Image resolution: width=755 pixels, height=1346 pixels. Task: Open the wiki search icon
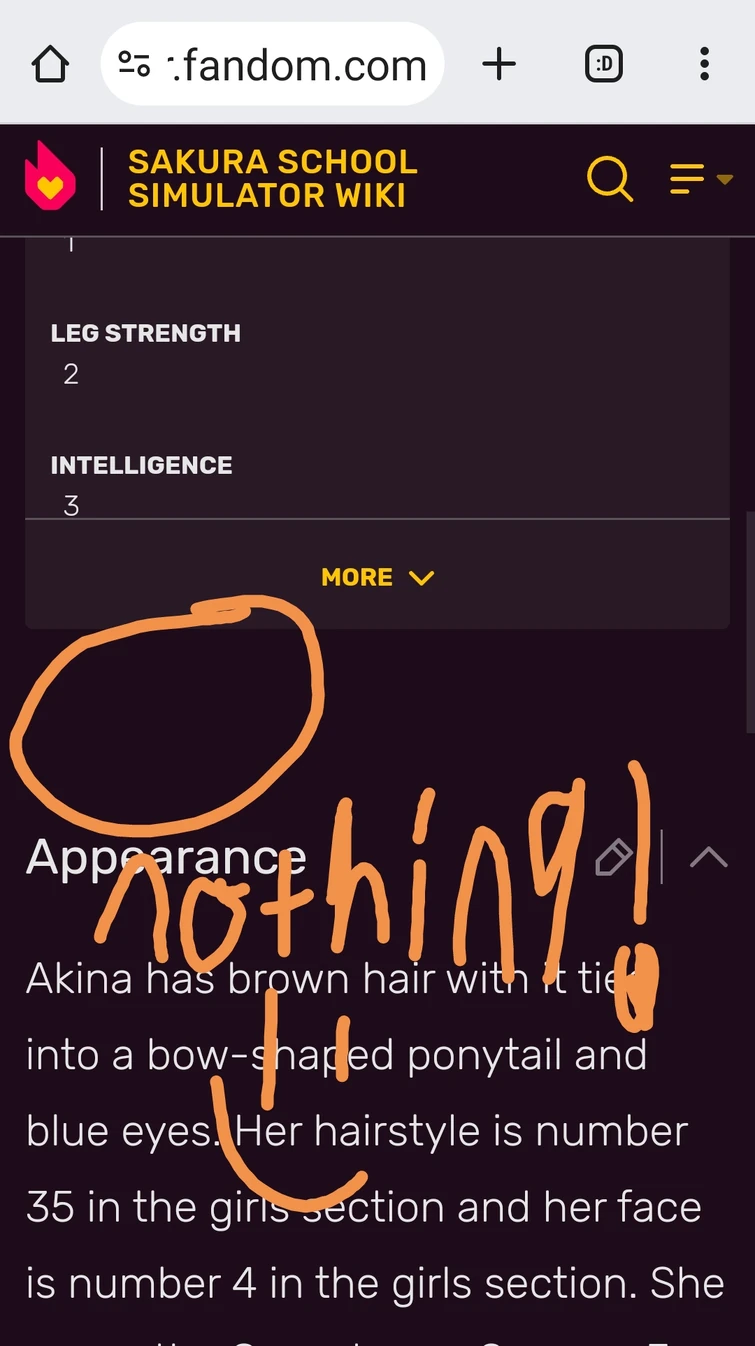click(x=610, y=178)
